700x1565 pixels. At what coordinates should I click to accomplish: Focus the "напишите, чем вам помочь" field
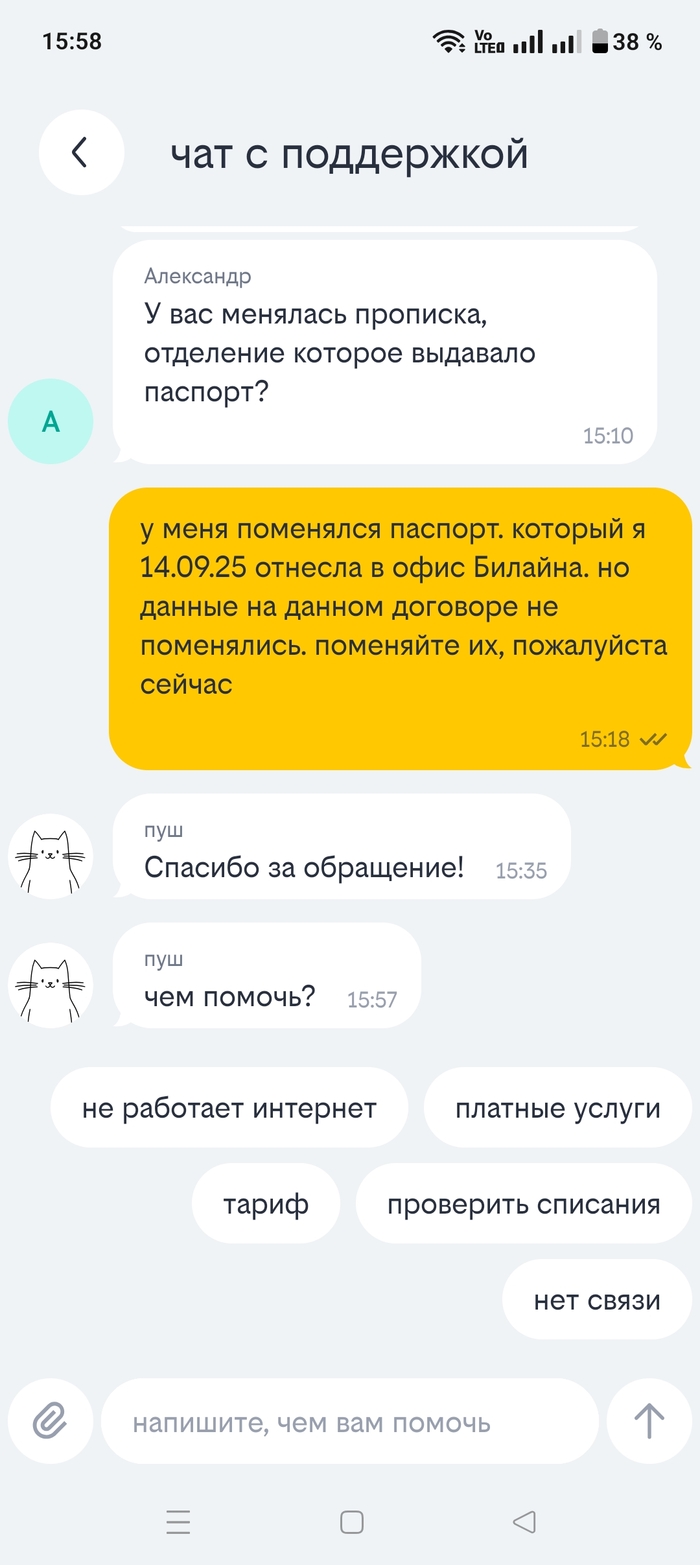(350, 1421)
